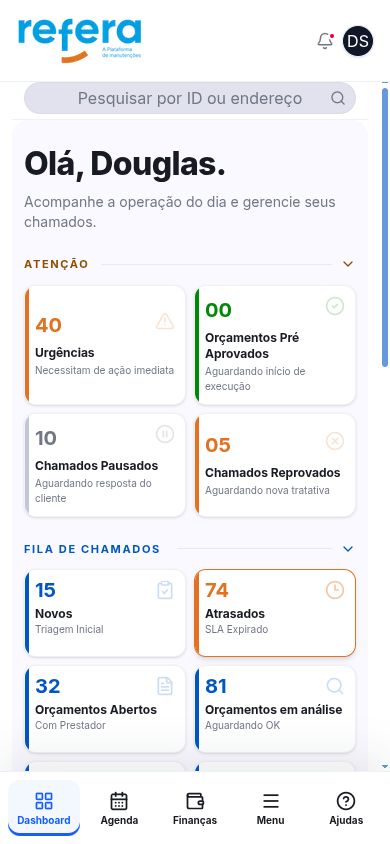Screen dimensions: 390x844
Task: Open the Chamados Pausados card
Action: coord(105,466)
